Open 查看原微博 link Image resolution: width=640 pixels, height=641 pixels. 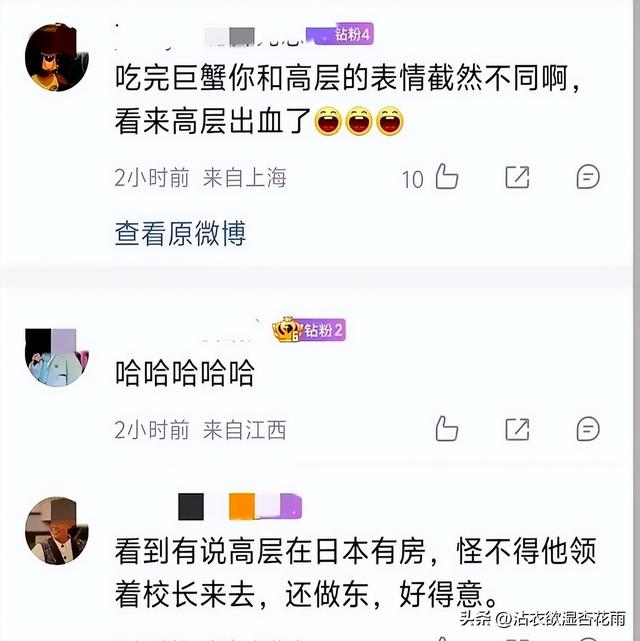[180, 234]
